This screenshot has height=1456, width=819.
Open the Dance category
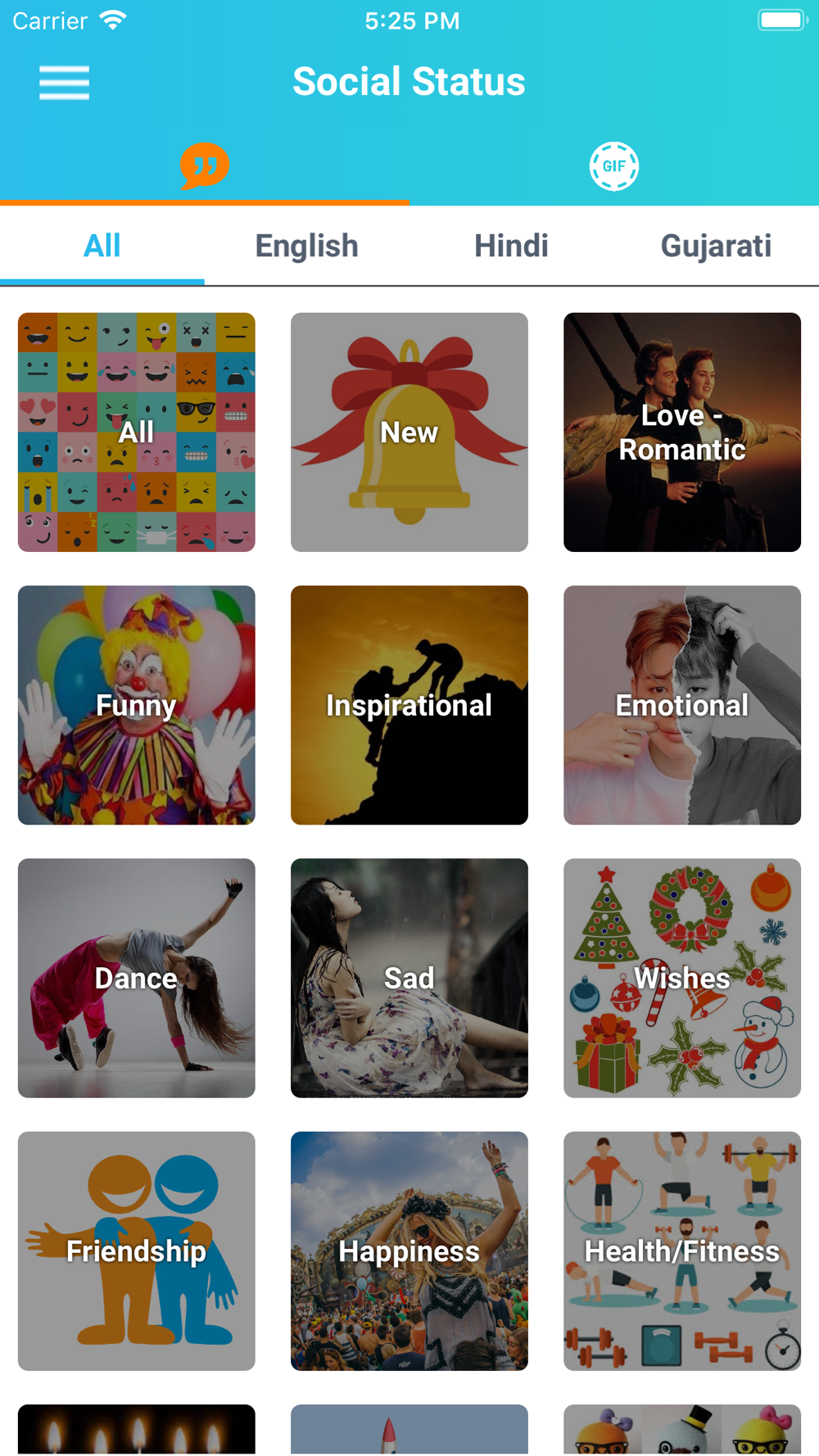pyautogui.click(x=137, y=978)
